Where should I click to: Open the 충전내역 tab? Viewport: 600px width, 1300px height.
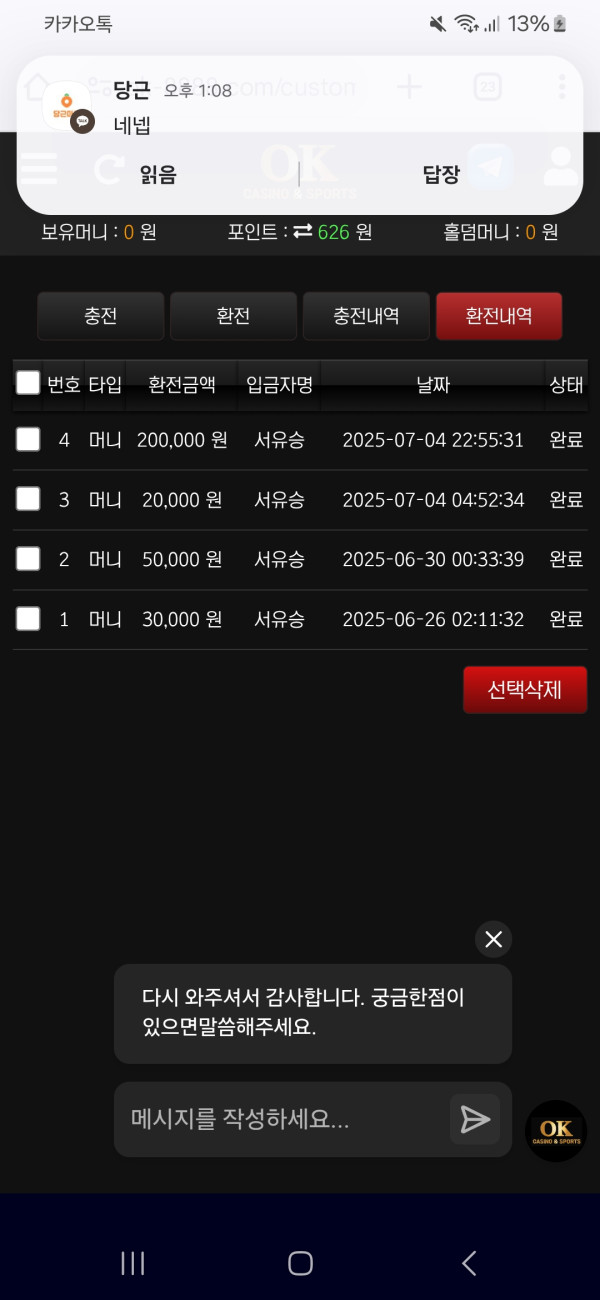(x=366, y=316)
